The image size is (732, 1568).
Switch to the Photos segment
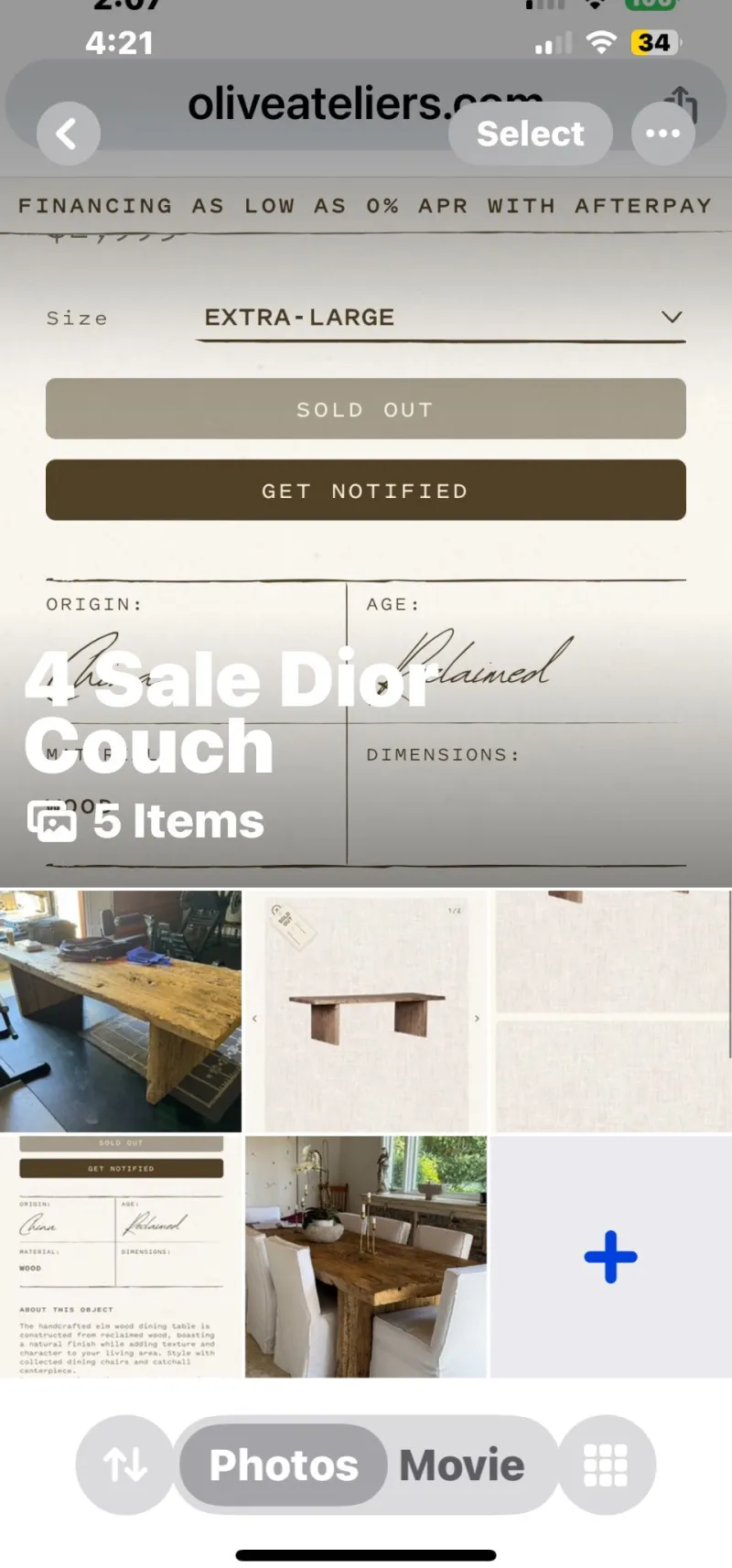click(284, 1465)
